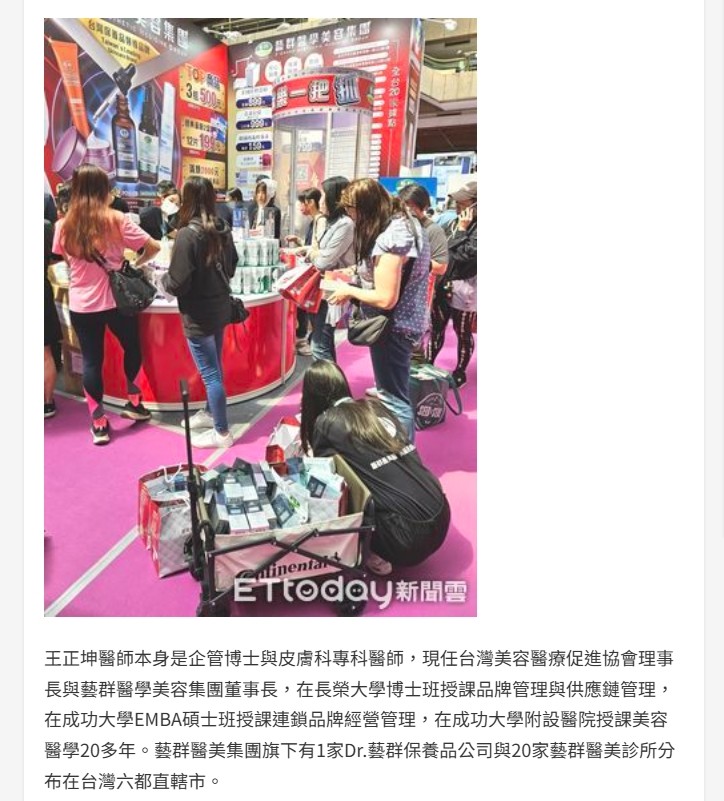Open the ETtoday article photo

pyautogui.click(x=260, y=316)
